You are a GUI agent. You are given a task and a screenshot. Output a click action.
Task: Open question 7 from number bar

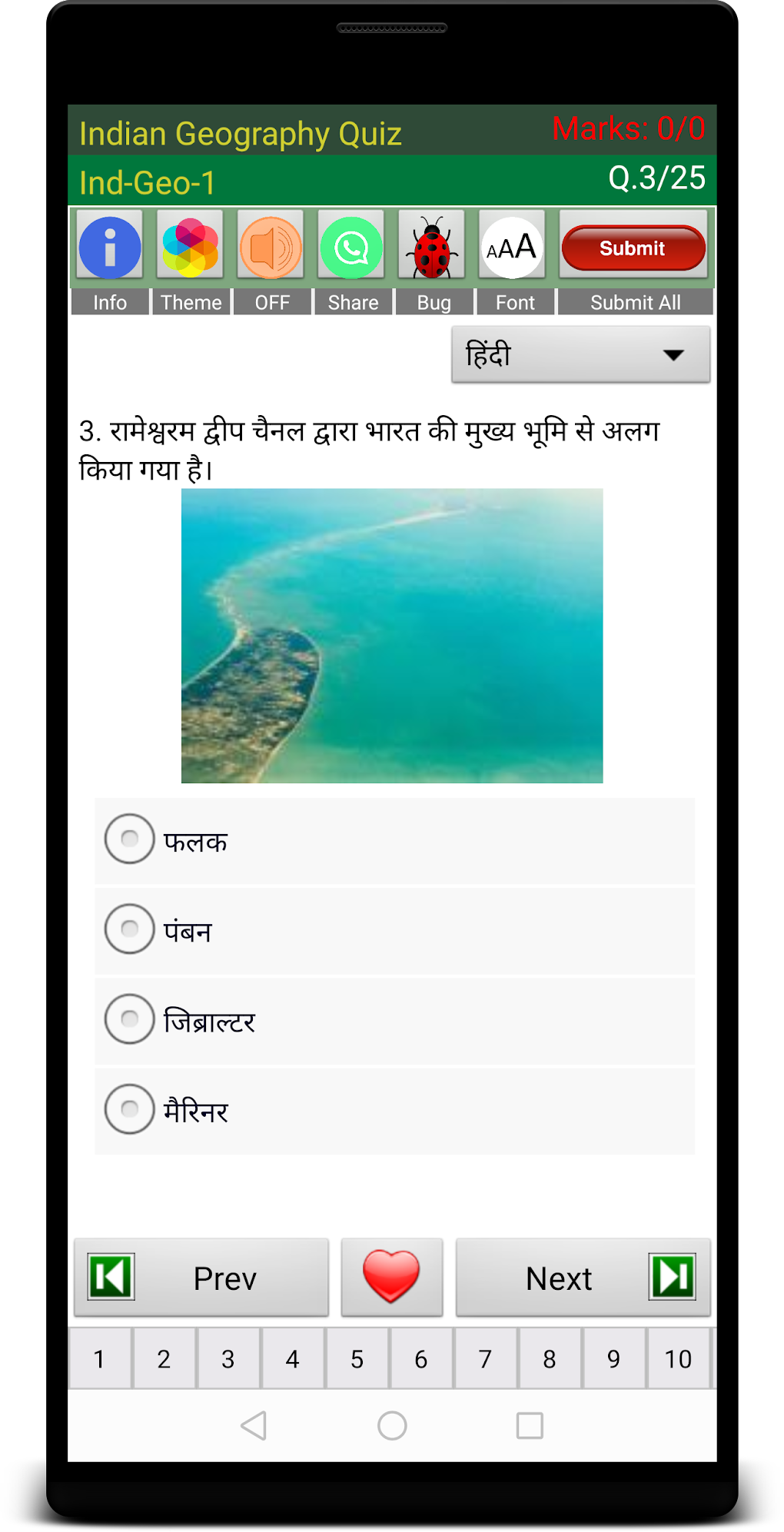(x=485, y=1358)
